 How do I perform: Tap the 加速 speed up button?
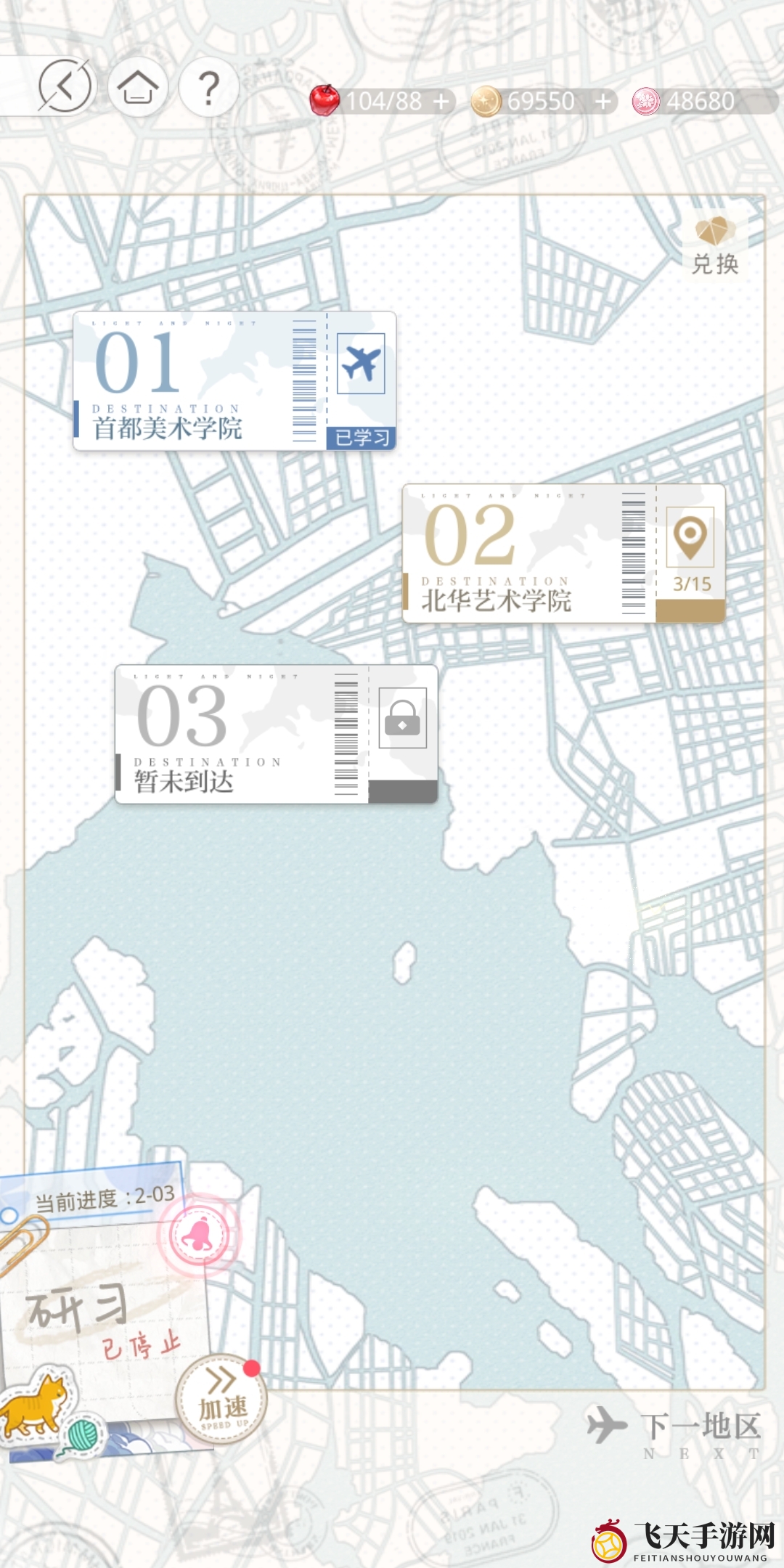click(x=222, y=1399)
